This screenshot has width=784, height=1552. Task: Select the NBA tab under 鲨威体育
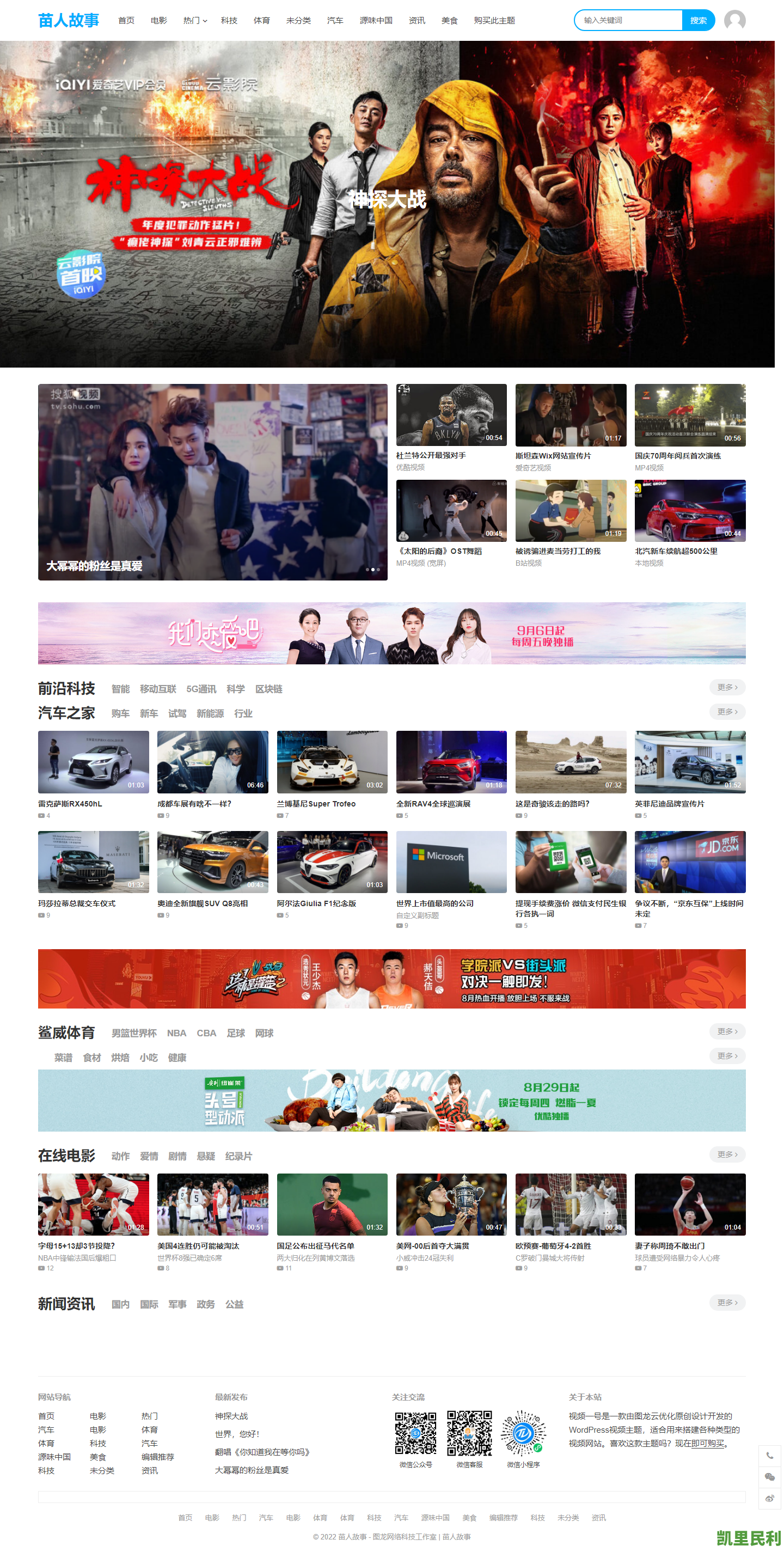[x=176, y=1032]
